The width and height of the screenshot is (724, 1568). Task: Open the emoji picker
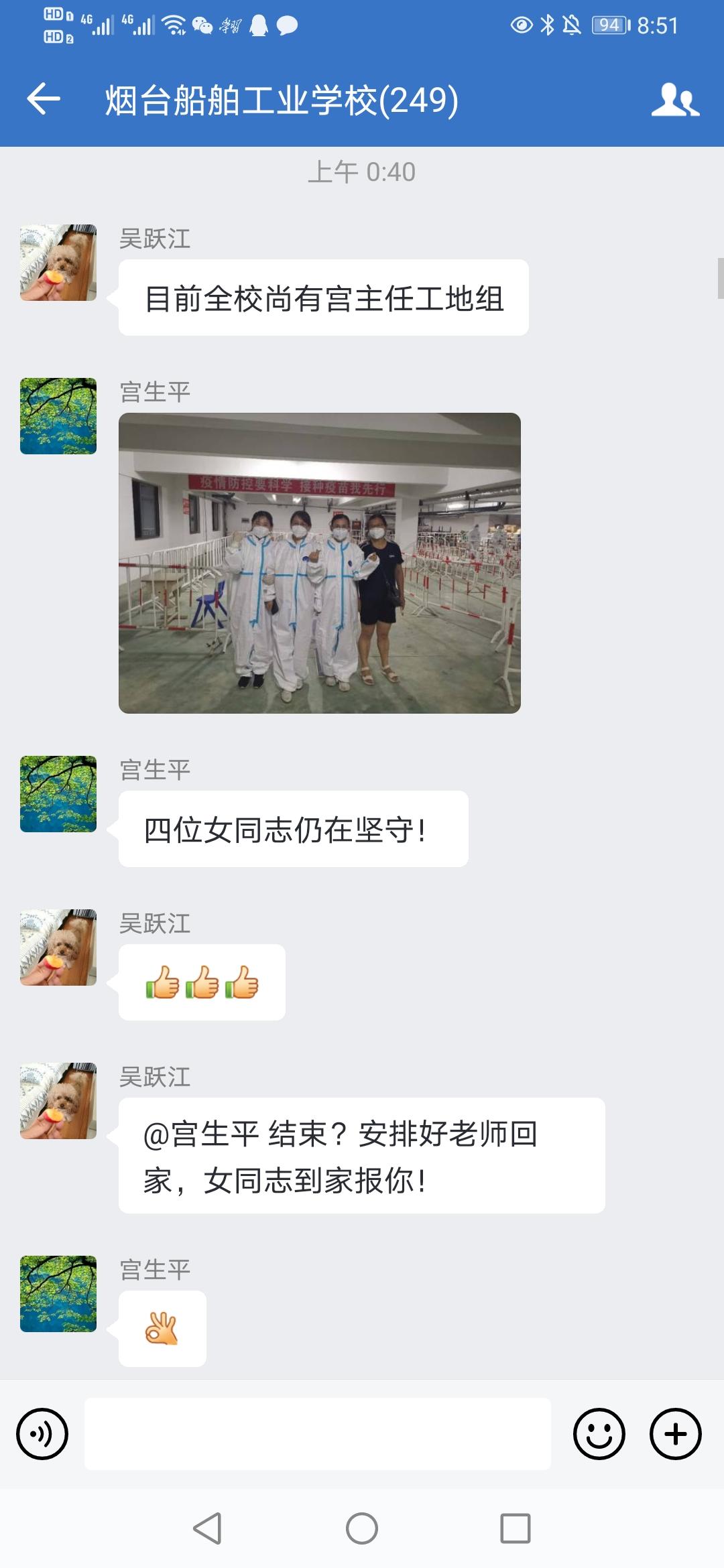[599, 1434]
